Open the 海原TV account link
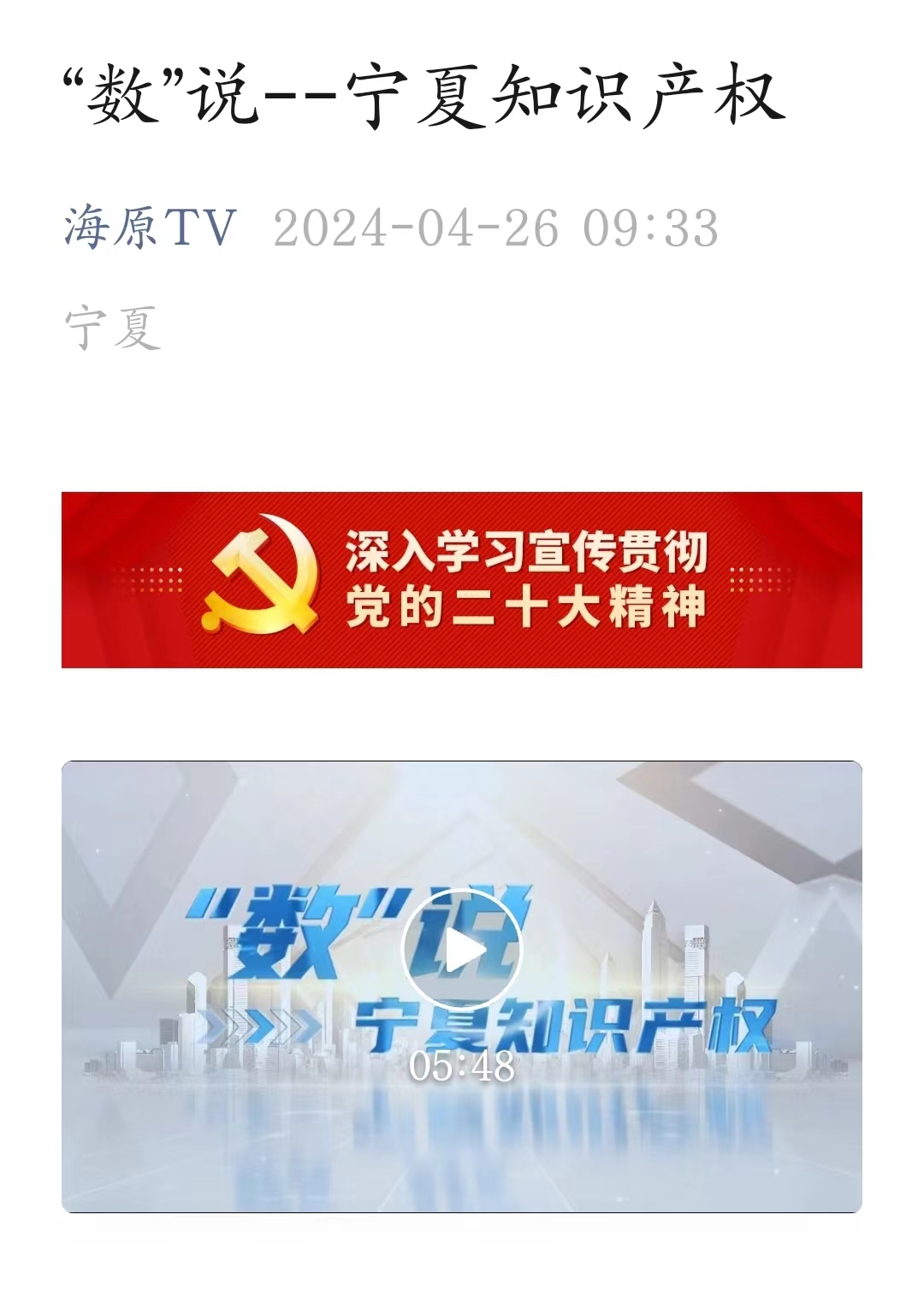The image size is (924, 1315). pos(150,228)
